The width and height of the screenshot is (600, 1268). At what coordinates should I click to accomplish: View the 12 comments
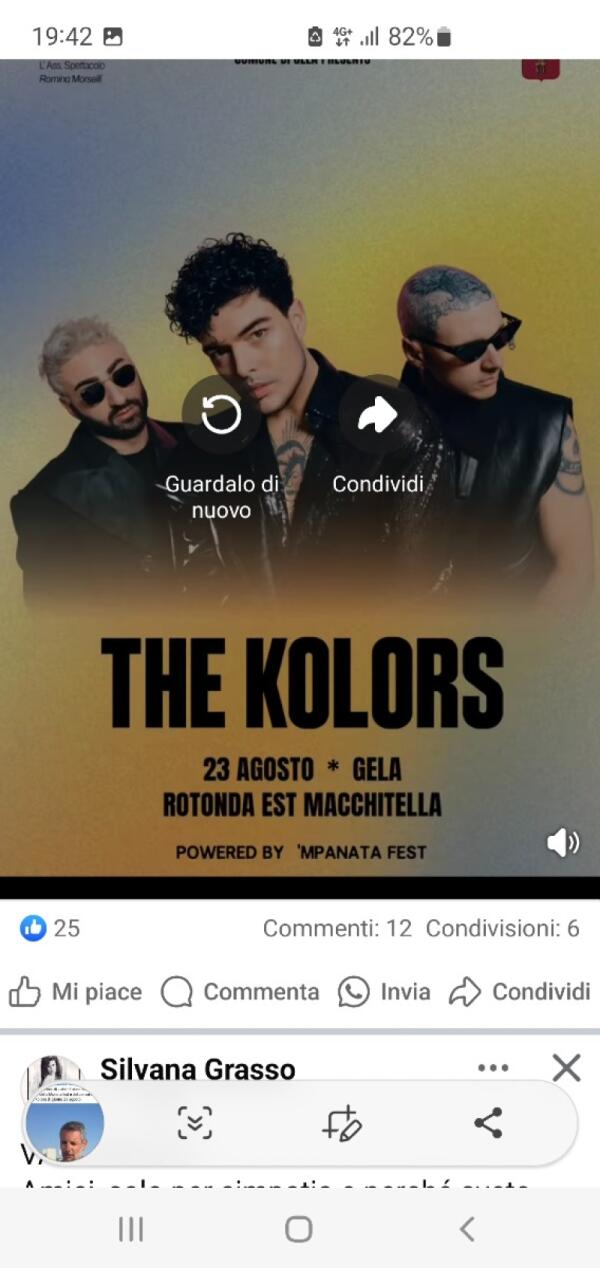[337, 928]
